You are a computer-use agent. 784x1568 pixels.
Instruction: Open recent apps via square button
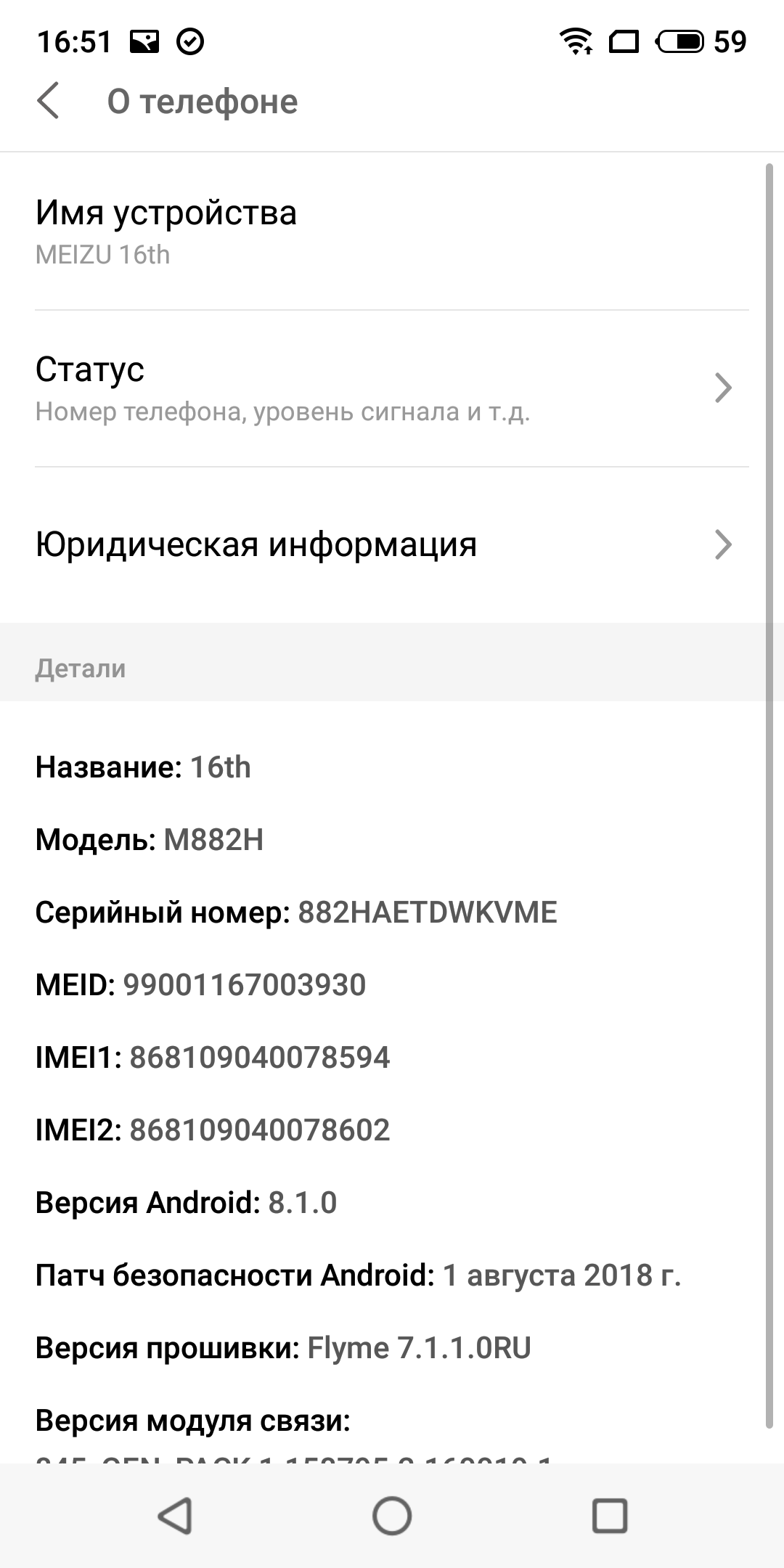[609, 1516]
